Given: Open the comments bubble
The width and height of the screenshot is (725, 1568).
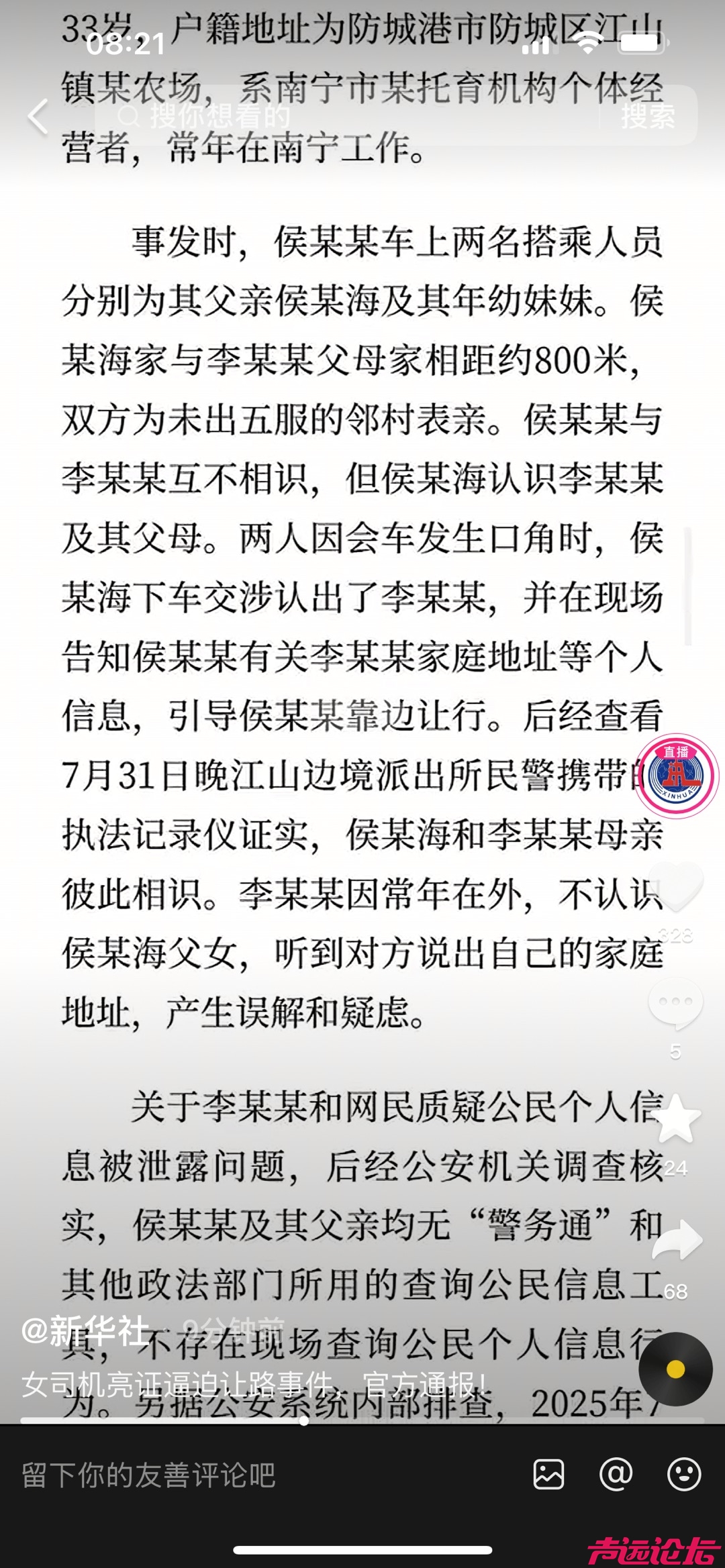Looking at the screenshot, I should 675,1002.
